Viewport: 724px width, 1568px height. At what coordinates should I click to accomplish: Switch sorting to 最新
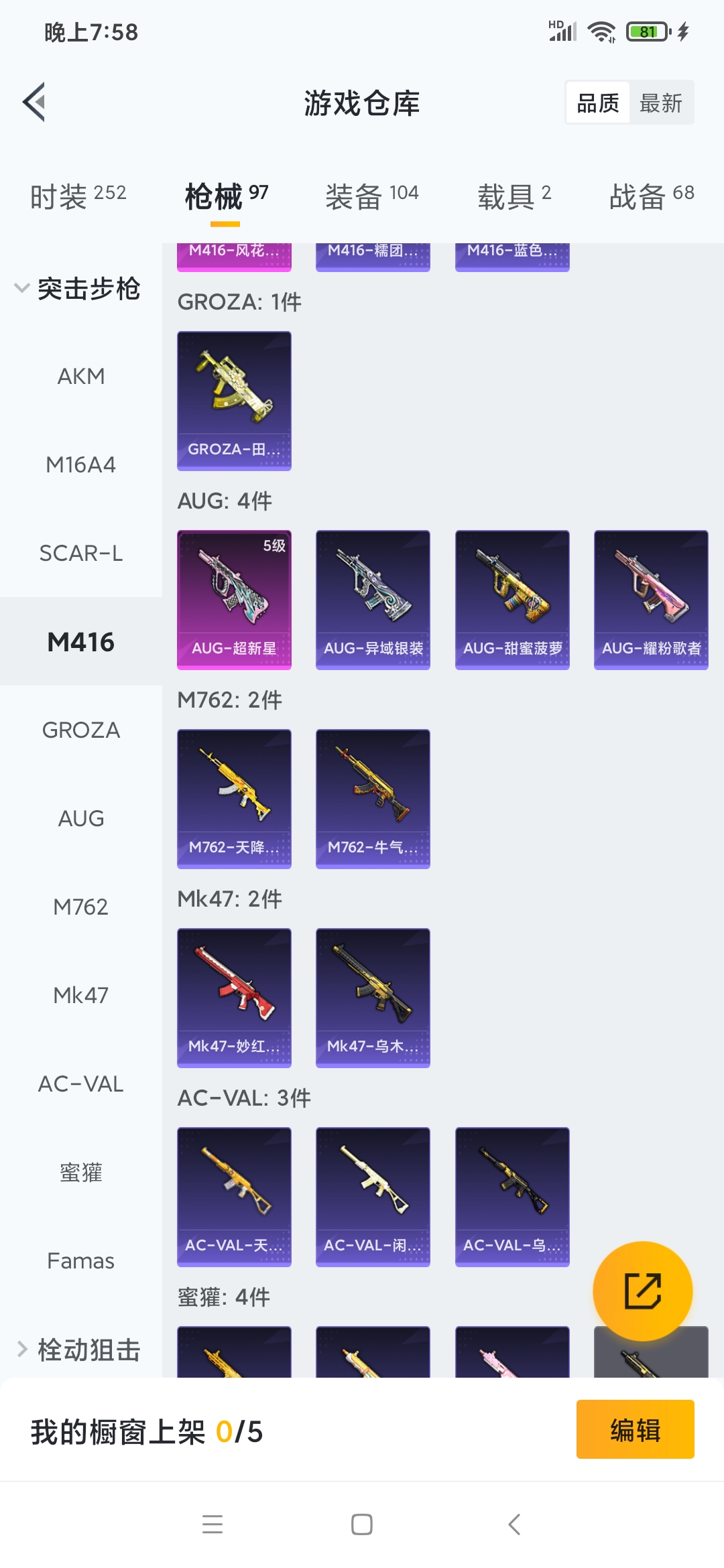click(x=660, y=103)
